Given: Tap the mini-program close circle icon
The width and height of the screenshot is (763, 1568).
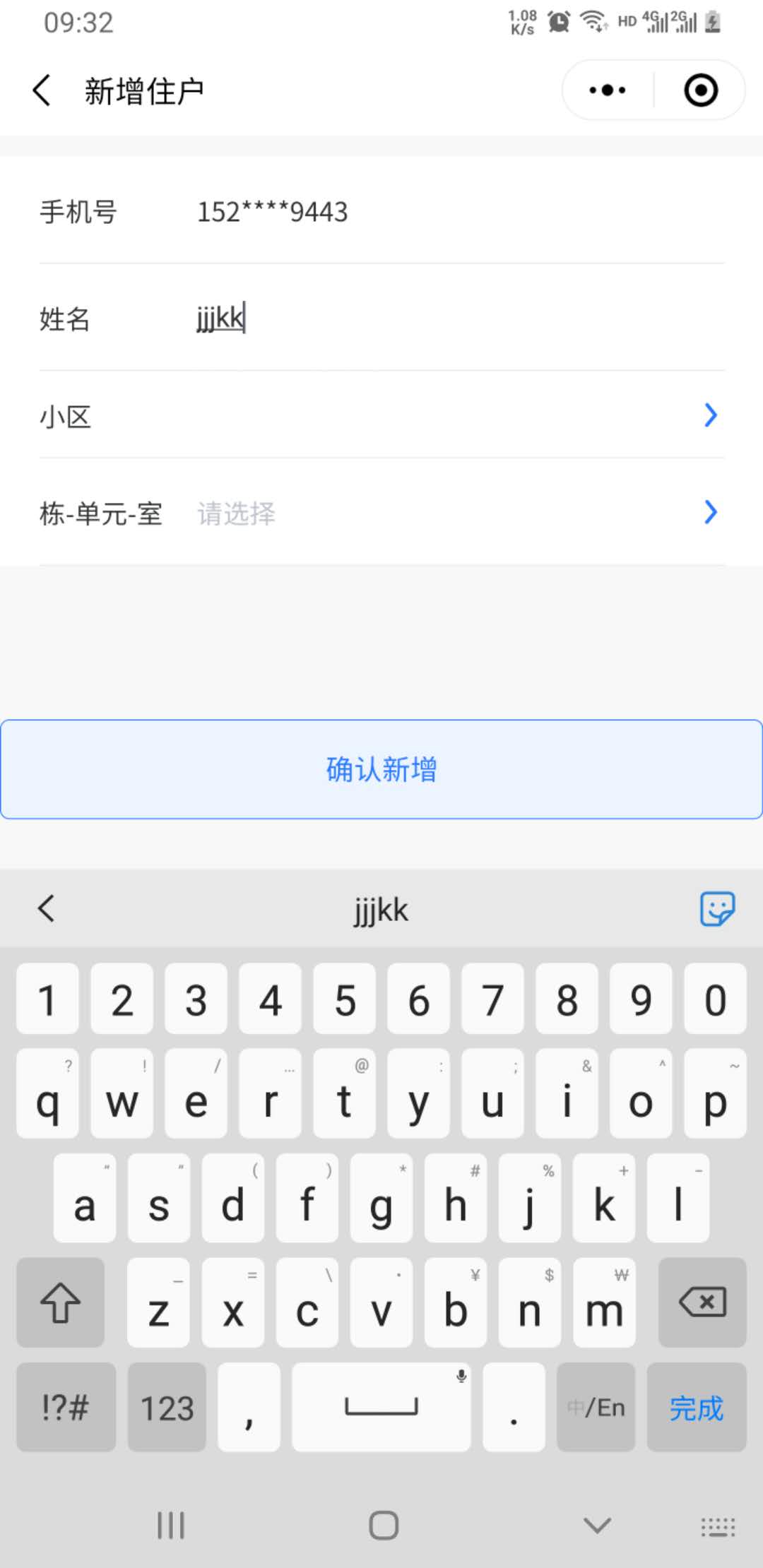Looking at the screenshot, I should (699, 90).
